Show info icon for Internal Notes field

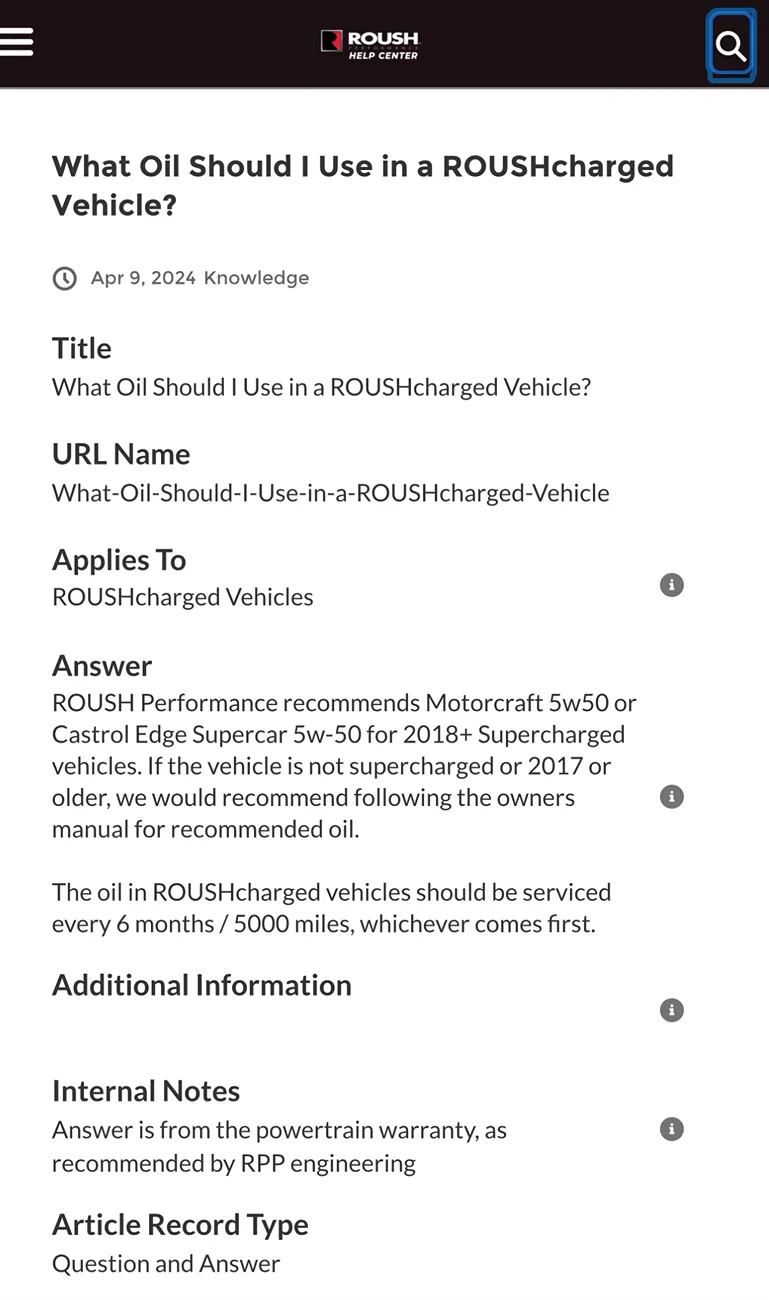672,1129
